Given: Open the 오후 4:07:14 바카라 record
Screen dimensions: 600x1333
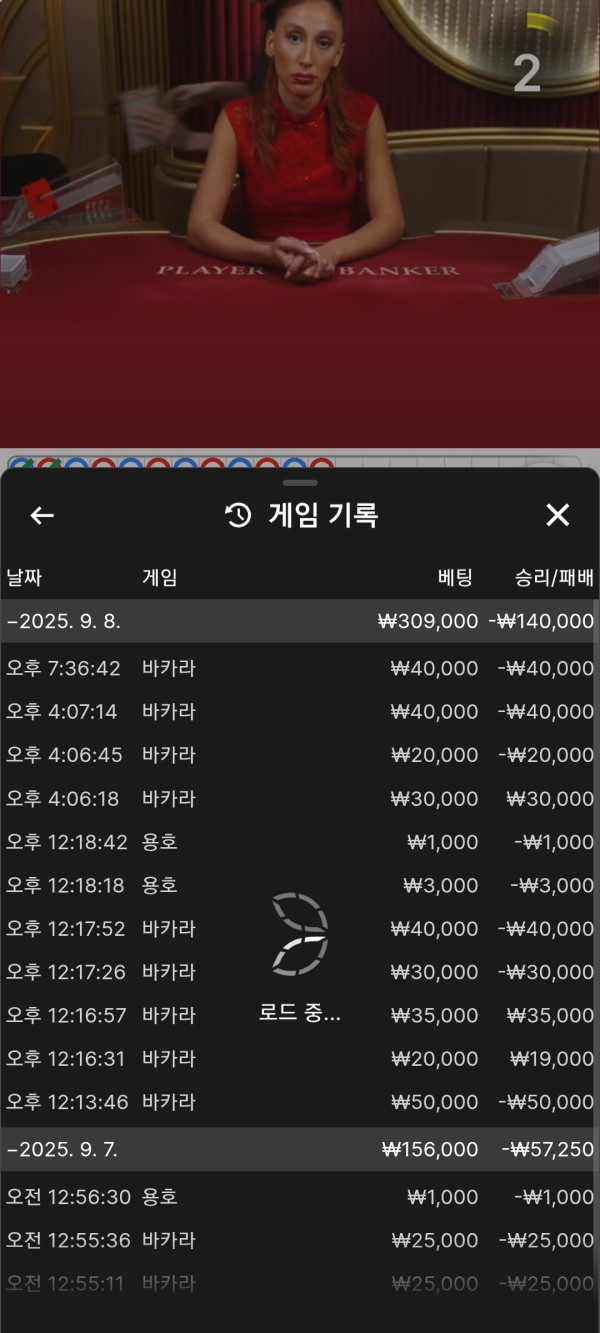Looking at the screenshot, I should click(x=298, y=712).
